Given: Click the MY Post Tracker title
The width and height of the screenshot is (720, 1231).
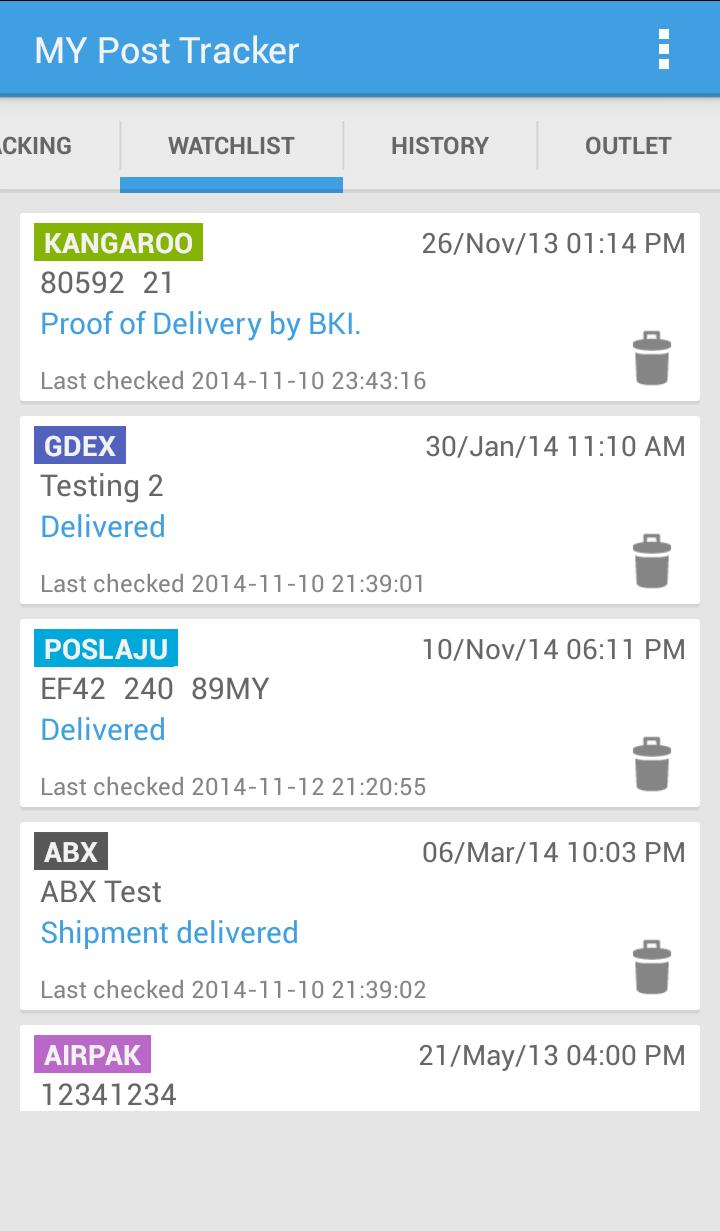Looking at the screenshot, I should coord(165,48).
